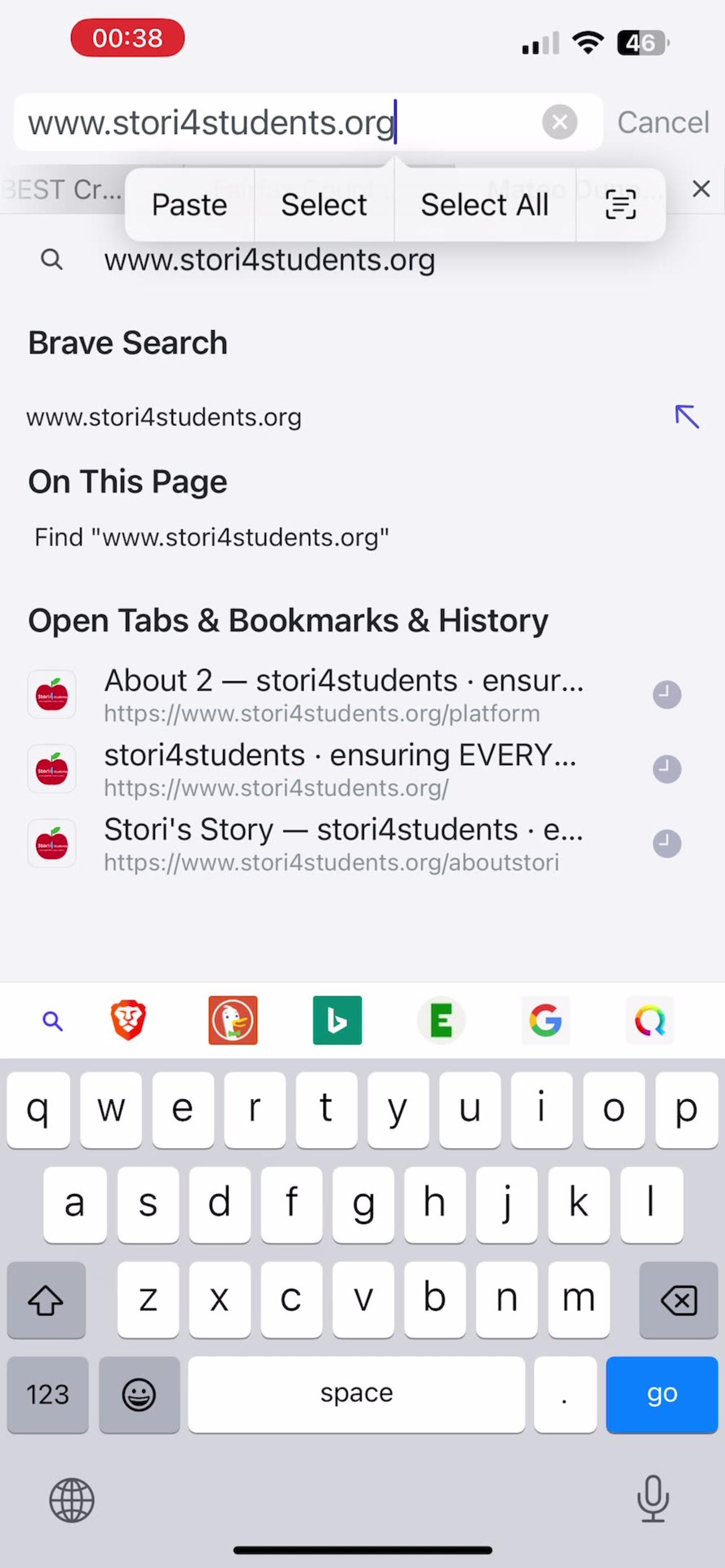This screenshot has height=1568, width=725.
Task: Open the stori4students homepage history entry
Action: click(x=340, y=769)
